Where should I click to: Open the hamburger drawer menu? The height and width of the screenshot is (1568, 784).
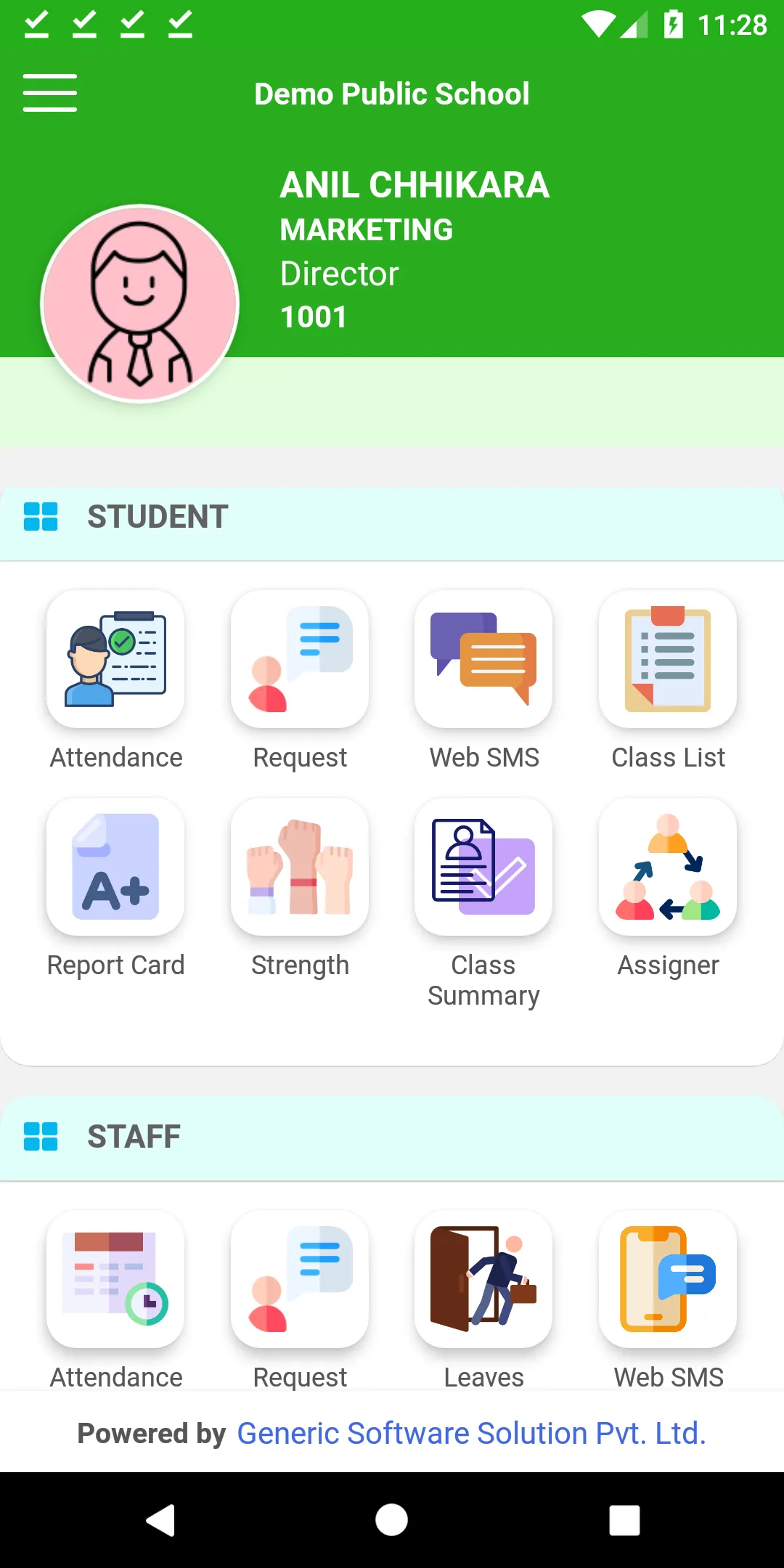(49, 93)
